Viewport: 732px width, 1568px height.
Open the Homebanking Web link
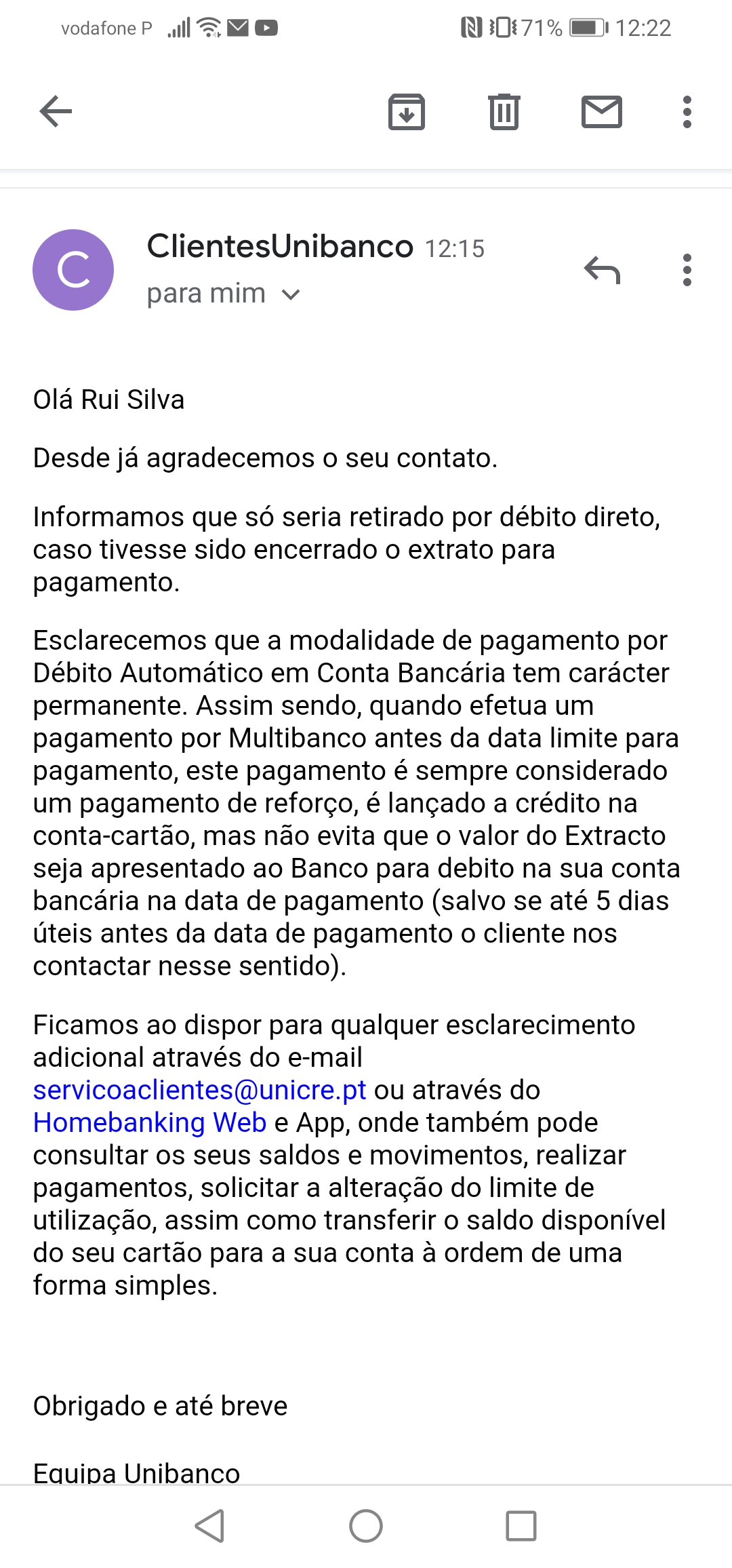click(150, 1122)
